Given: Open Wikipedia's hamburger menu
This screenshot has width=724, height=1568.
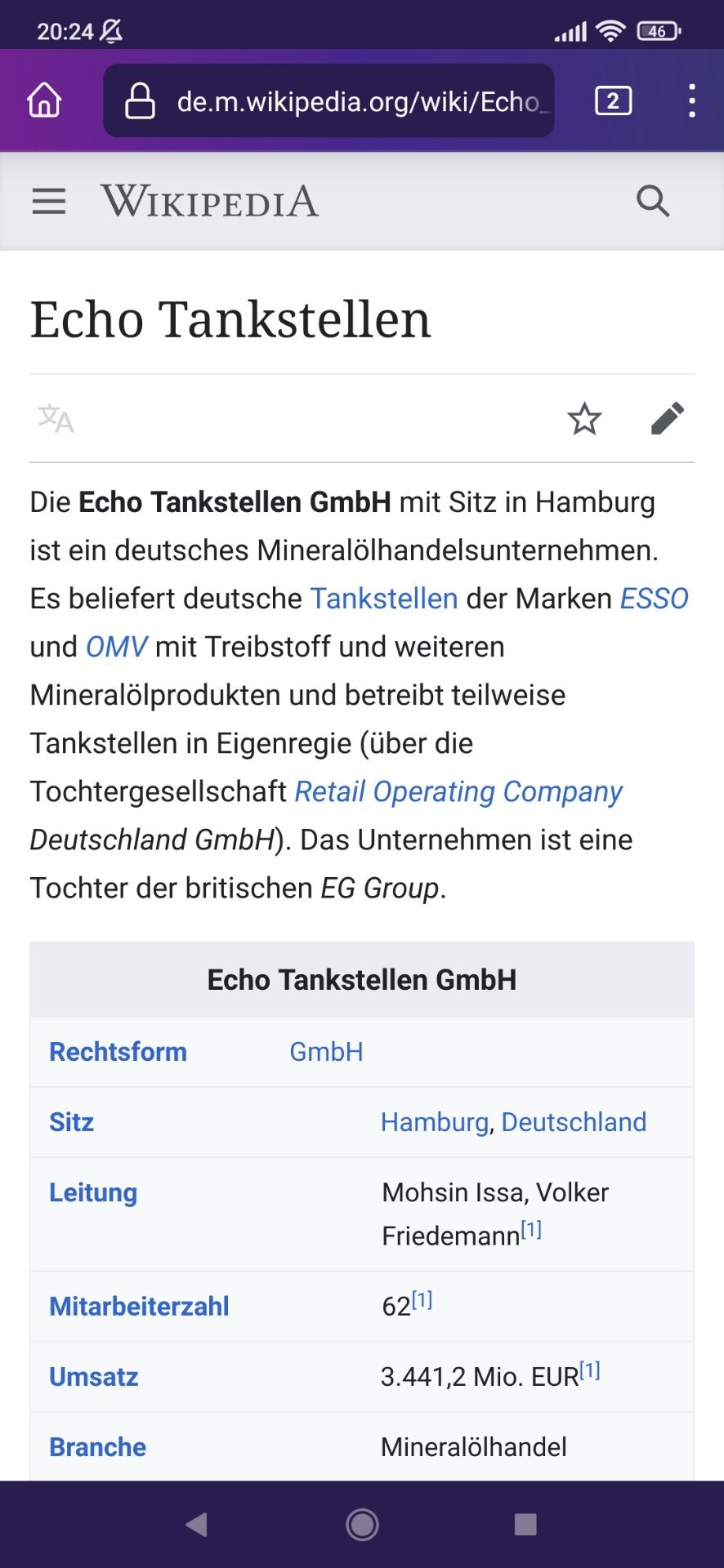Looking at the screenshot, I should (49, 201).
